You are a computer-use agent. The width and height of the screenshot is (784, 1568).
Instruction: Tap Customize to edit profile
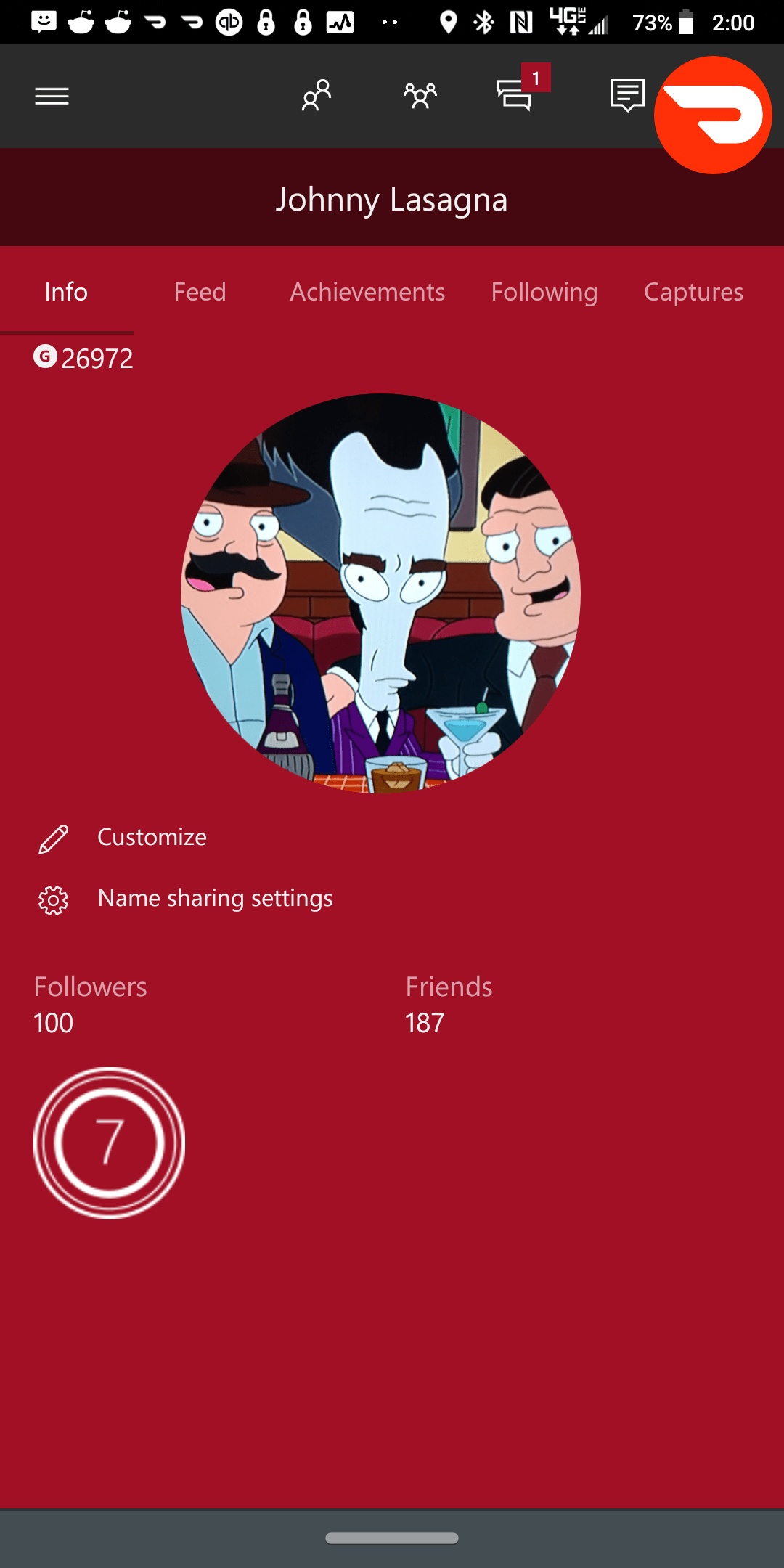point(152,837)
